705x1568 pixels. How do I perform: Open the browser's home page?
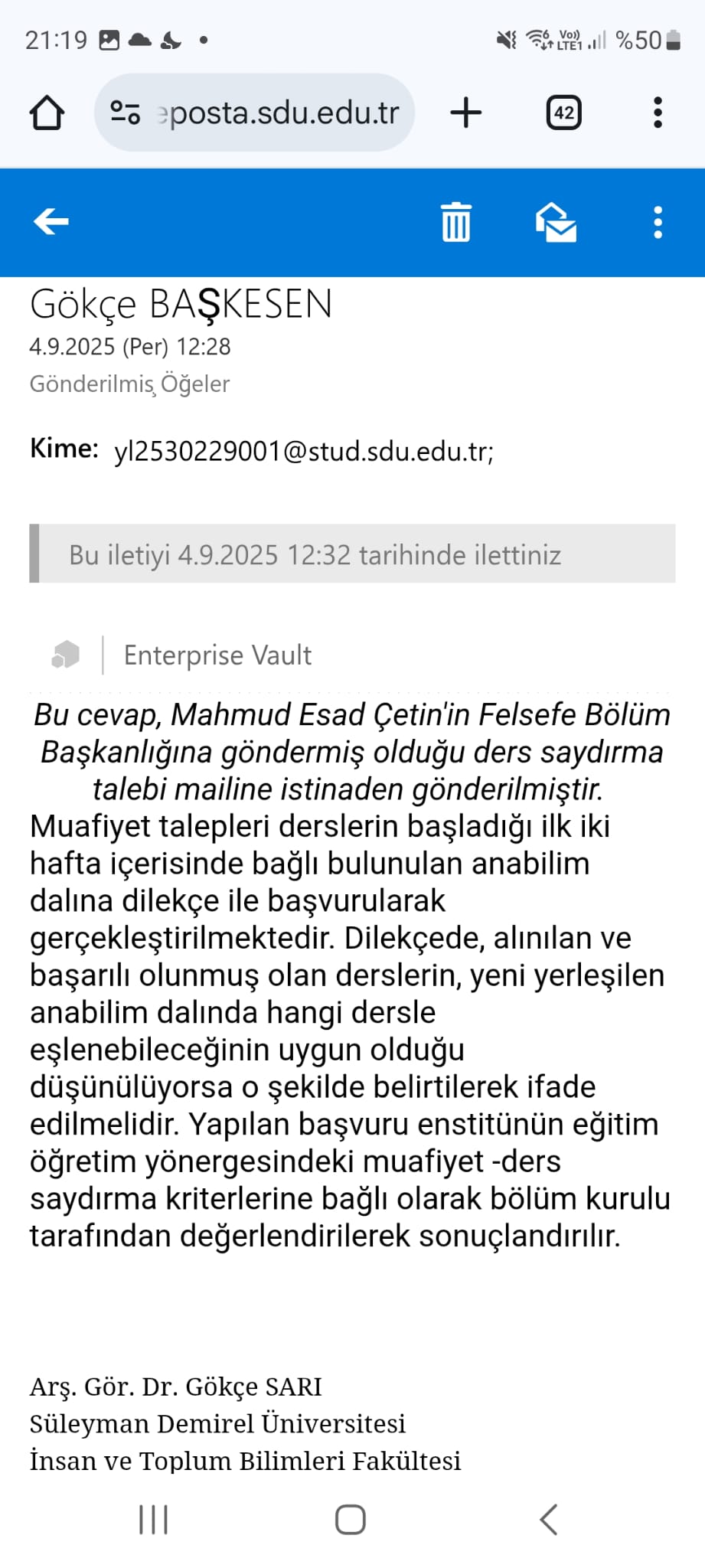pyautogui.click(x=47, y=113)
